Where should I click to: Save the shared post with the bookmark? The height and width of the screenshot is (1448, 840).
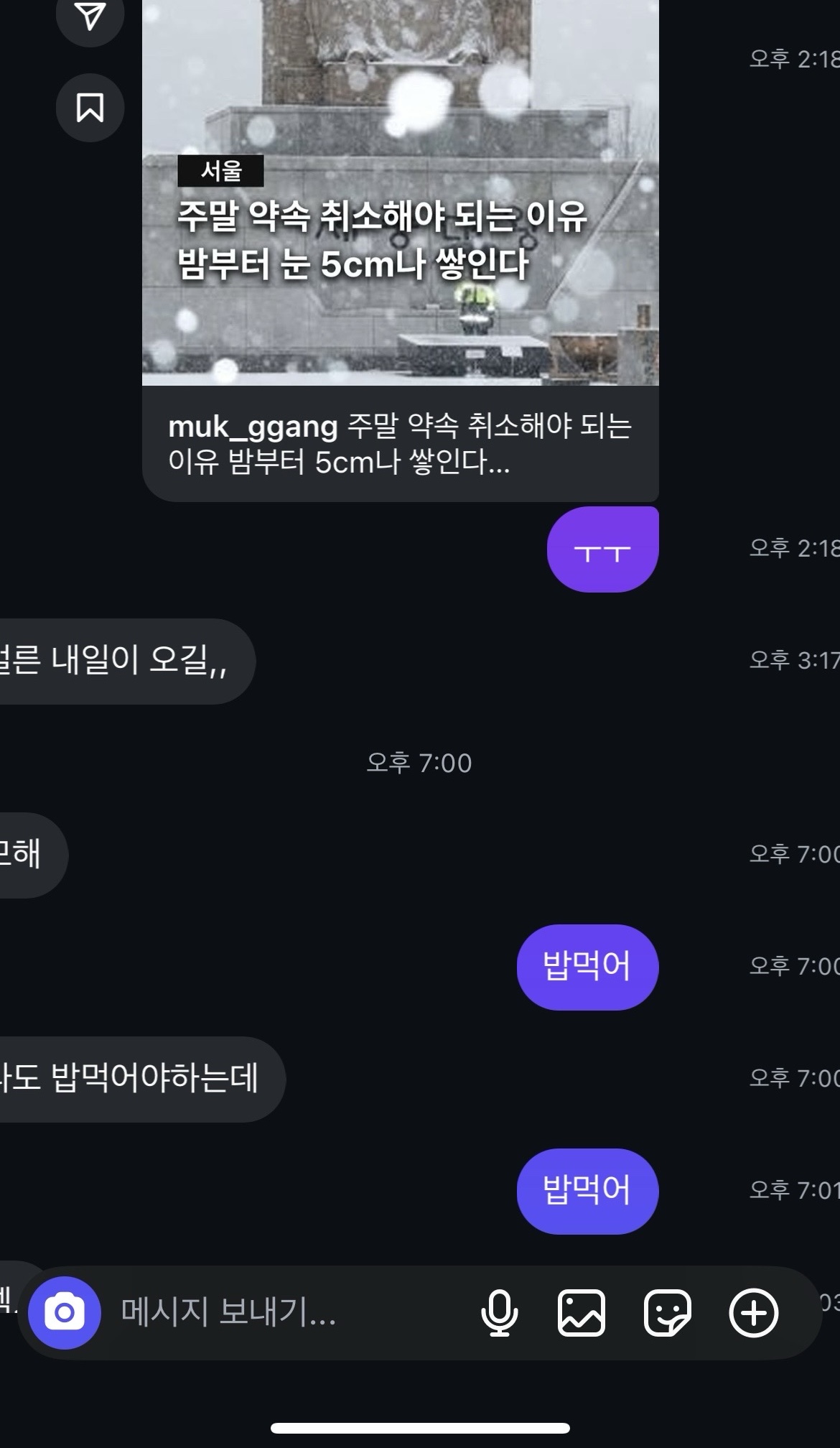tap(90, 108)
